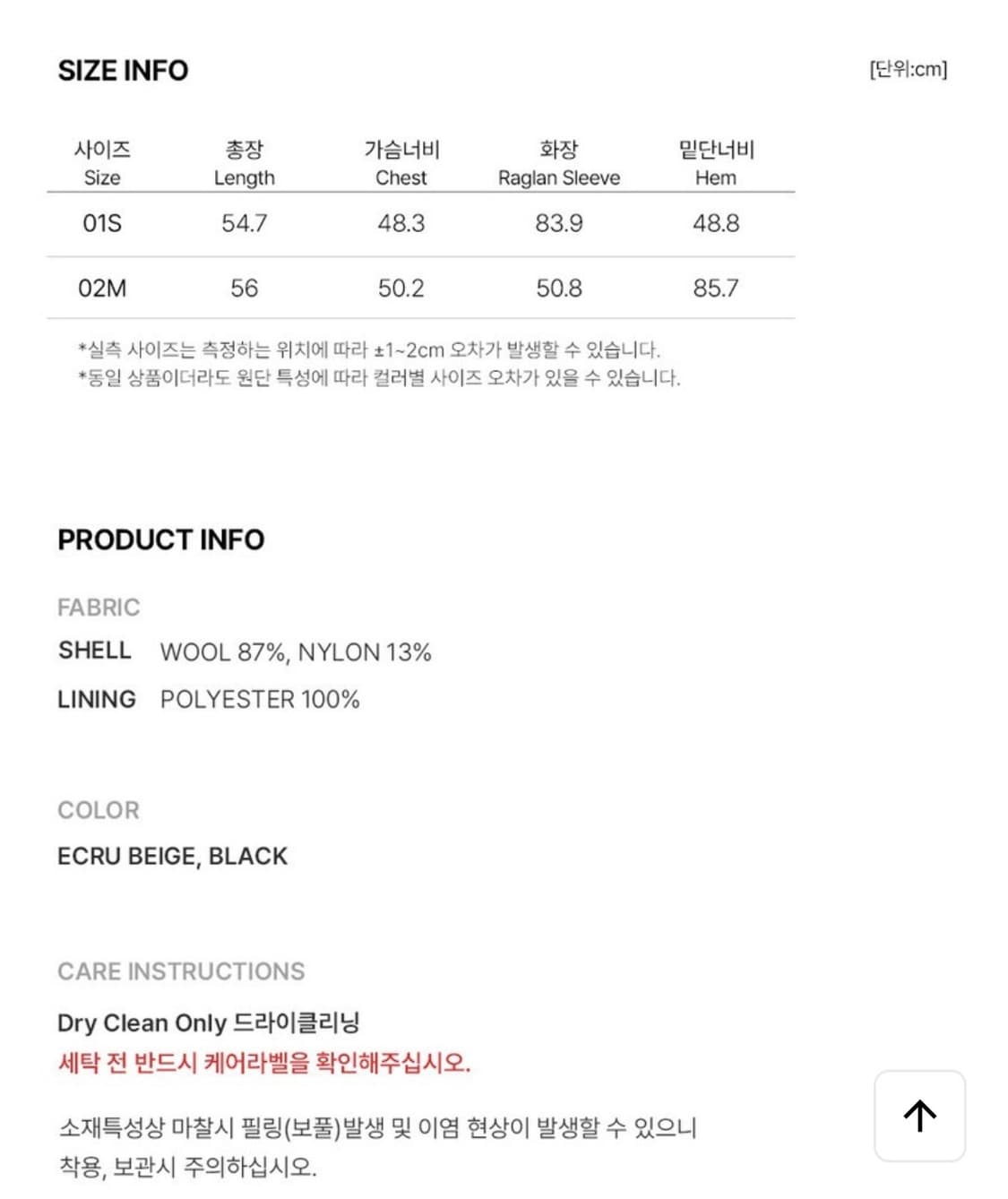1008x1199 pixels.
Task: Click the SHELL wool composition text
Action: pyautogui.click(x=295, y=651)
